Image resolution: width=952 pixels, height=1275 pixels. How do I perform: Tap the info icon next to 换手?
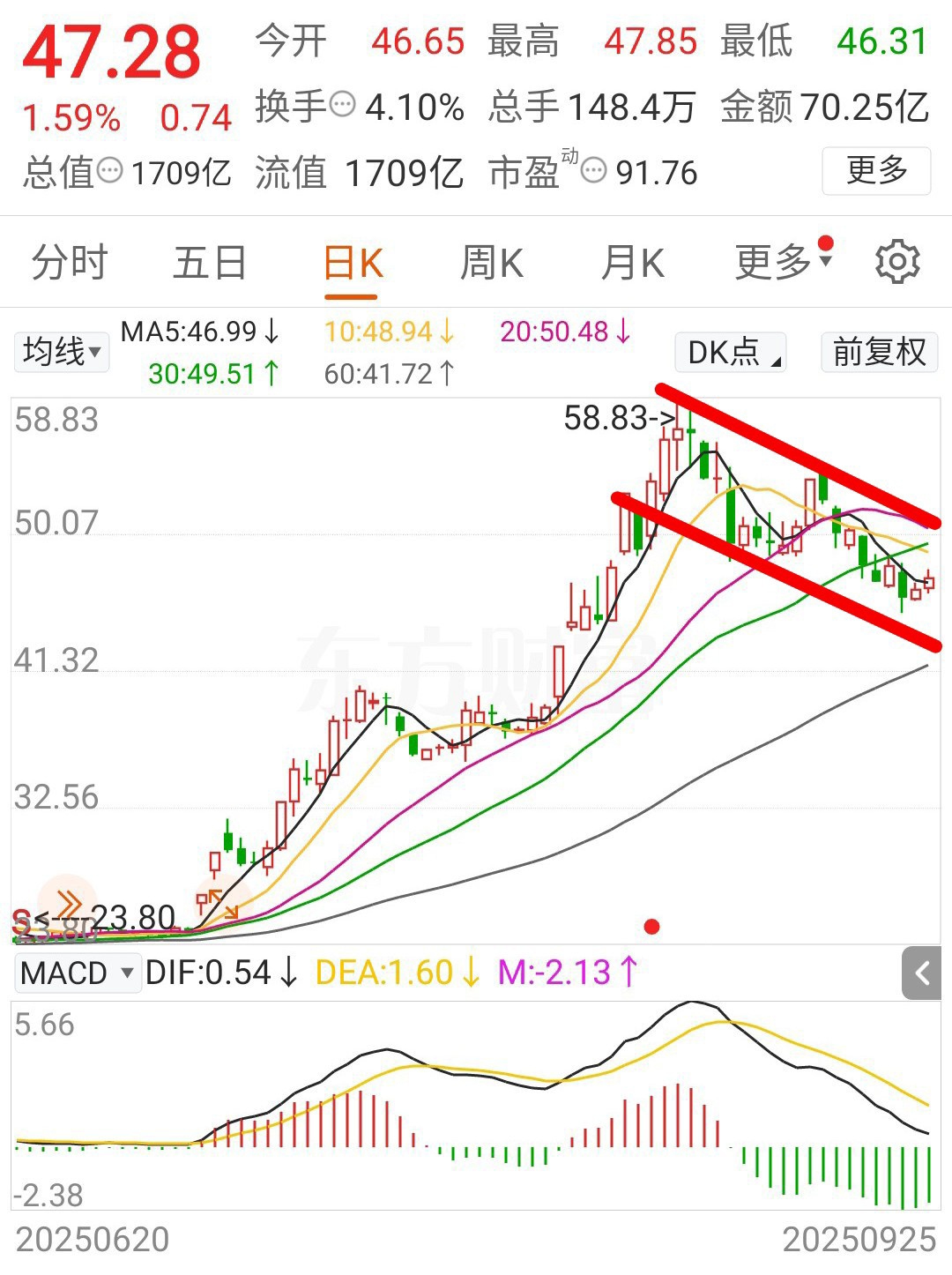(342, 104)
